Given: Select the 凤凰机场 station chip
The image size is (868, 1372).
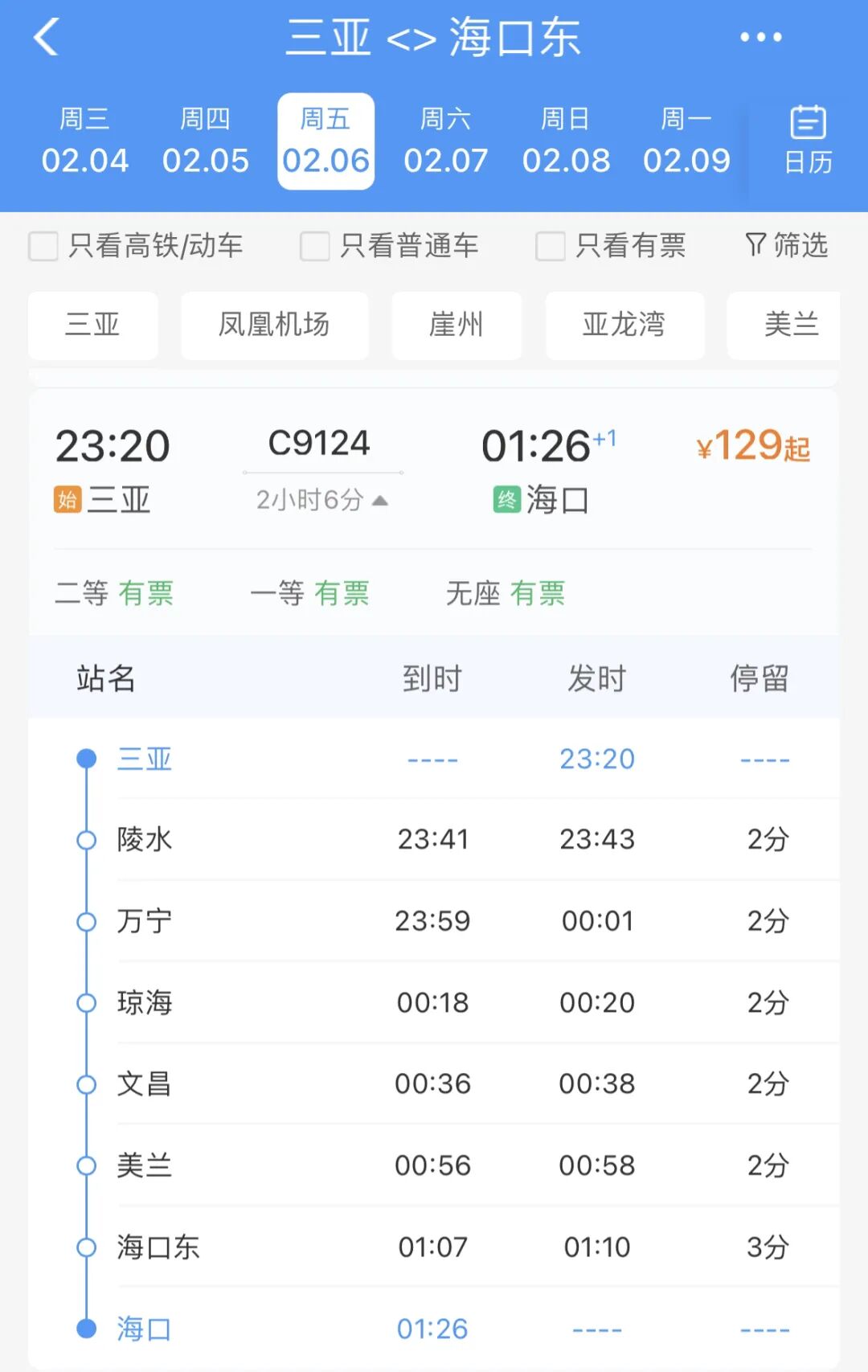Looking at the screenshot, I should pyautogui.click(x=274, y=325).
